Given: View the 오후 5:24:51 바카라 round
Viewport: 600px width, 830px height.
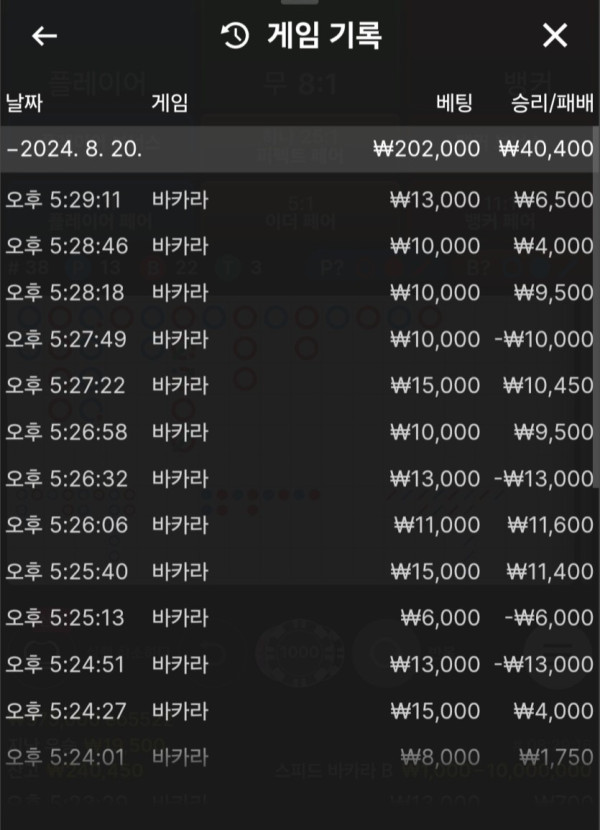Looking at the screenshot, I should tap(299, 664).
